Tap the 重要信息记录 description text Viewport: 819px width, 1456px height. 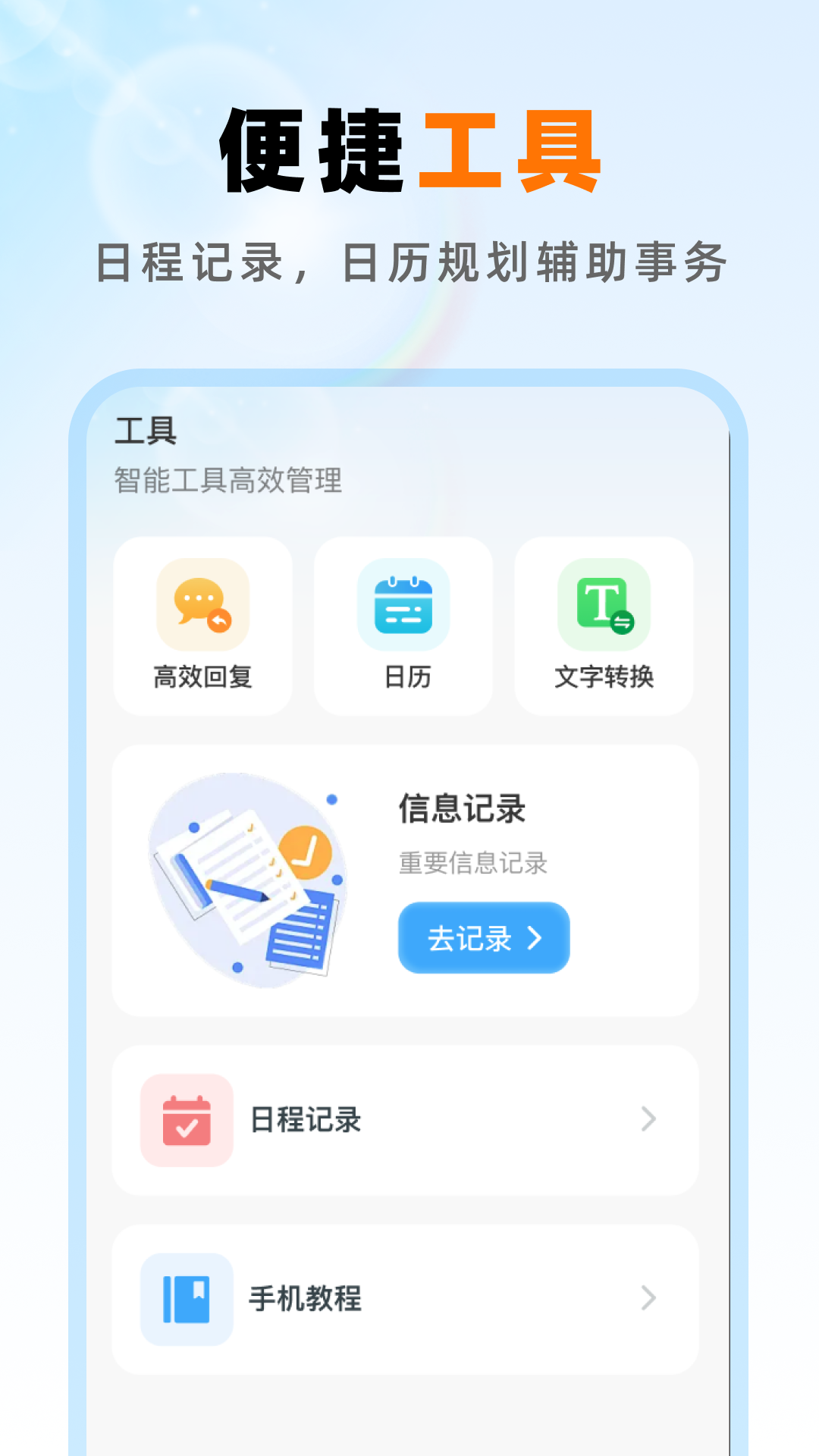tap(472, 863)
